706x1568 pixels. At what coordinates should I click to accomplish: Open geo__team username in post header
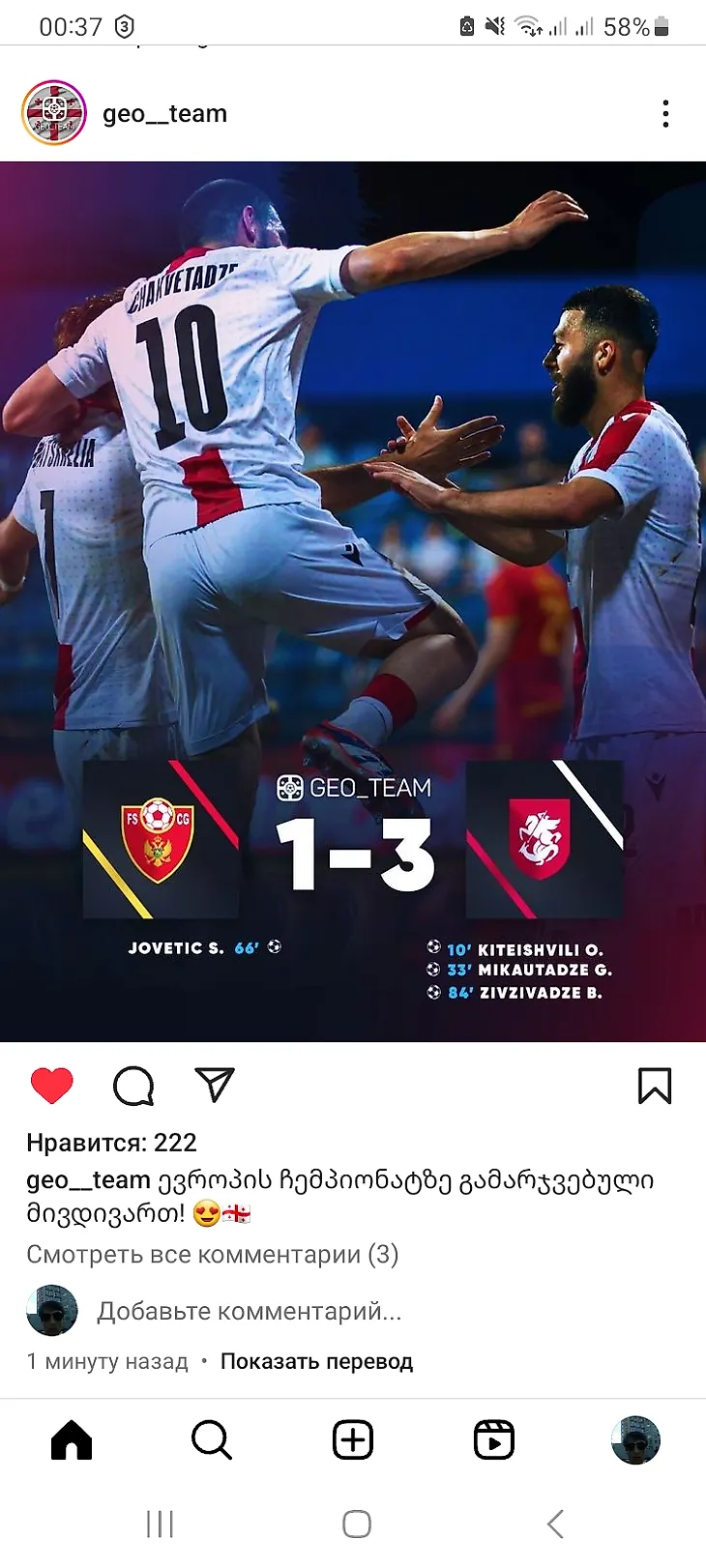[164, 113]
